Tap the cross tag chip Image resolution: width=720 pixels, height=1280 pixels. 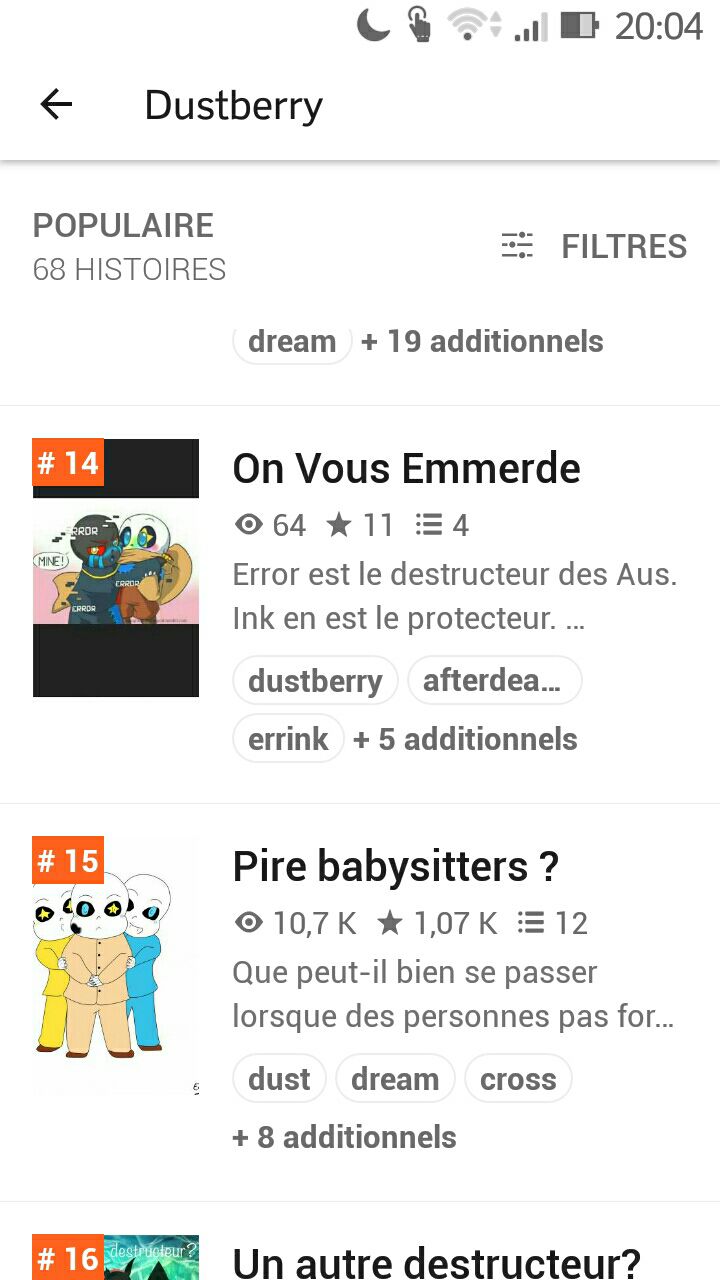point(518,1079)
